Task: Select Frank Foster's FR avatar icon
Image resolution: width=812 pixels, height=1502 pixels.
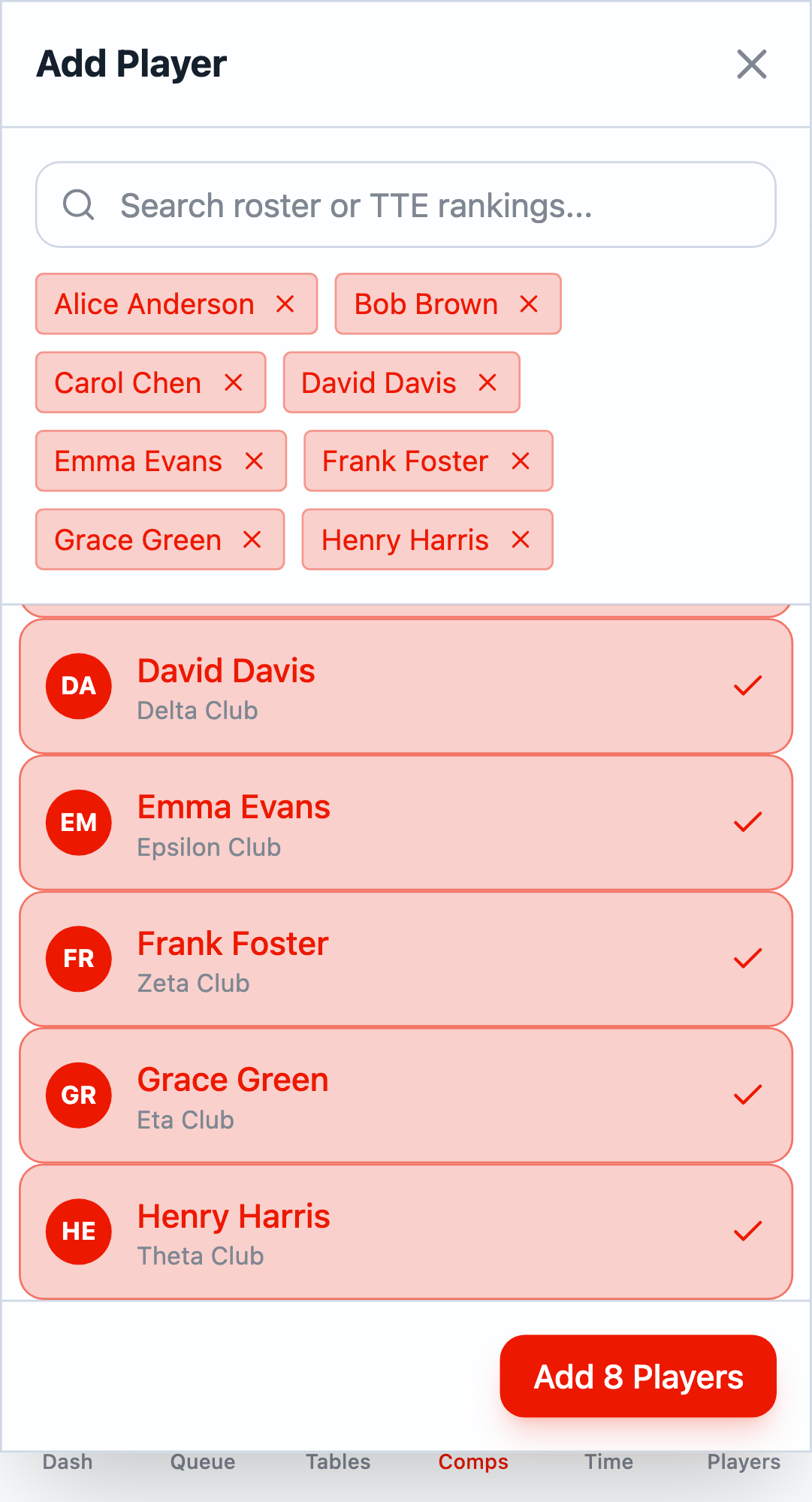Action: click(x=78, y=959)
